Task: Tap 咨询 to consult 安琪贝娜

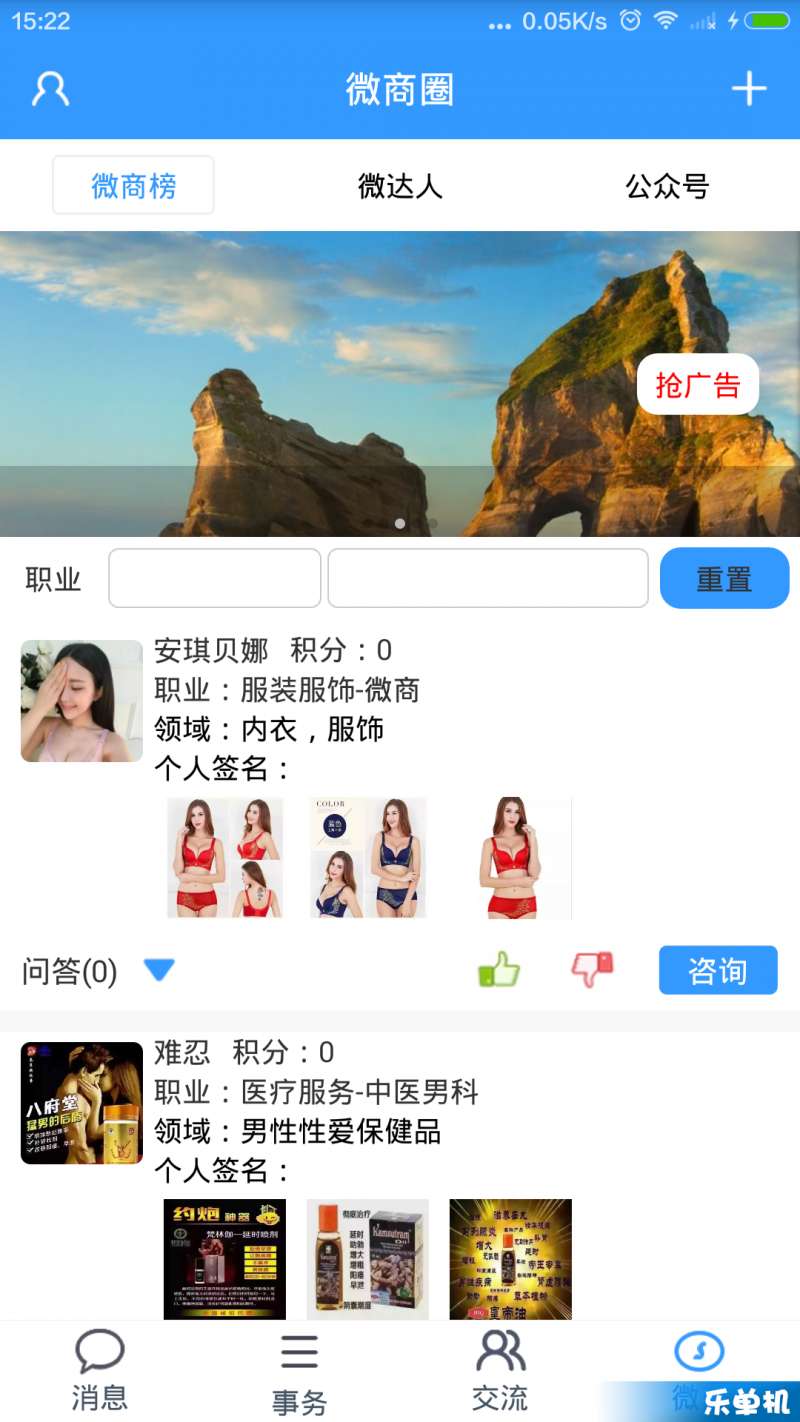Action: [717, 970]
